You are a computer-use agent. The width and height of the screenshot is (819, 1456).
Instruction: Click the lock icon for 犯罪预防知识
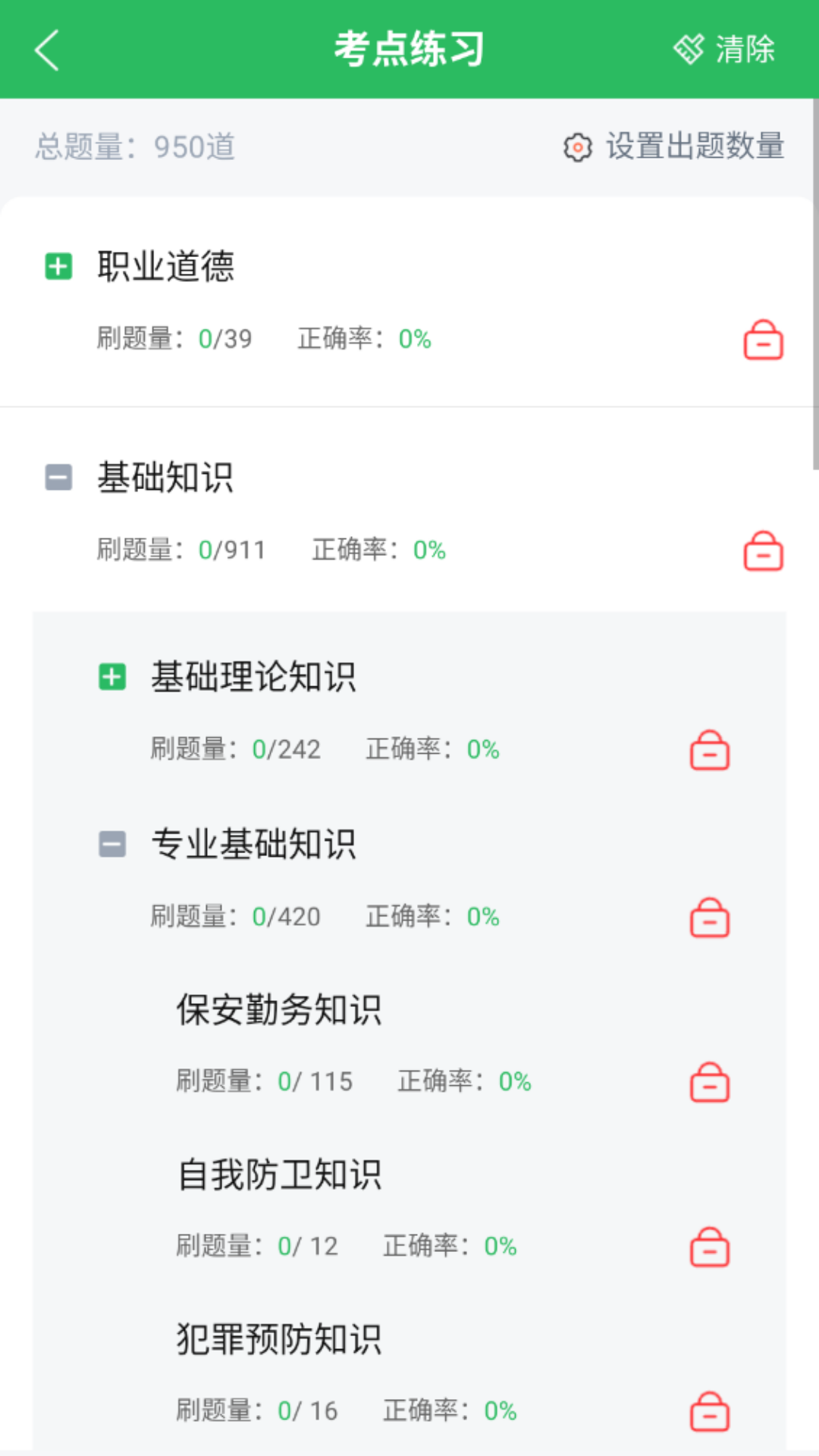click(708, 1412)
